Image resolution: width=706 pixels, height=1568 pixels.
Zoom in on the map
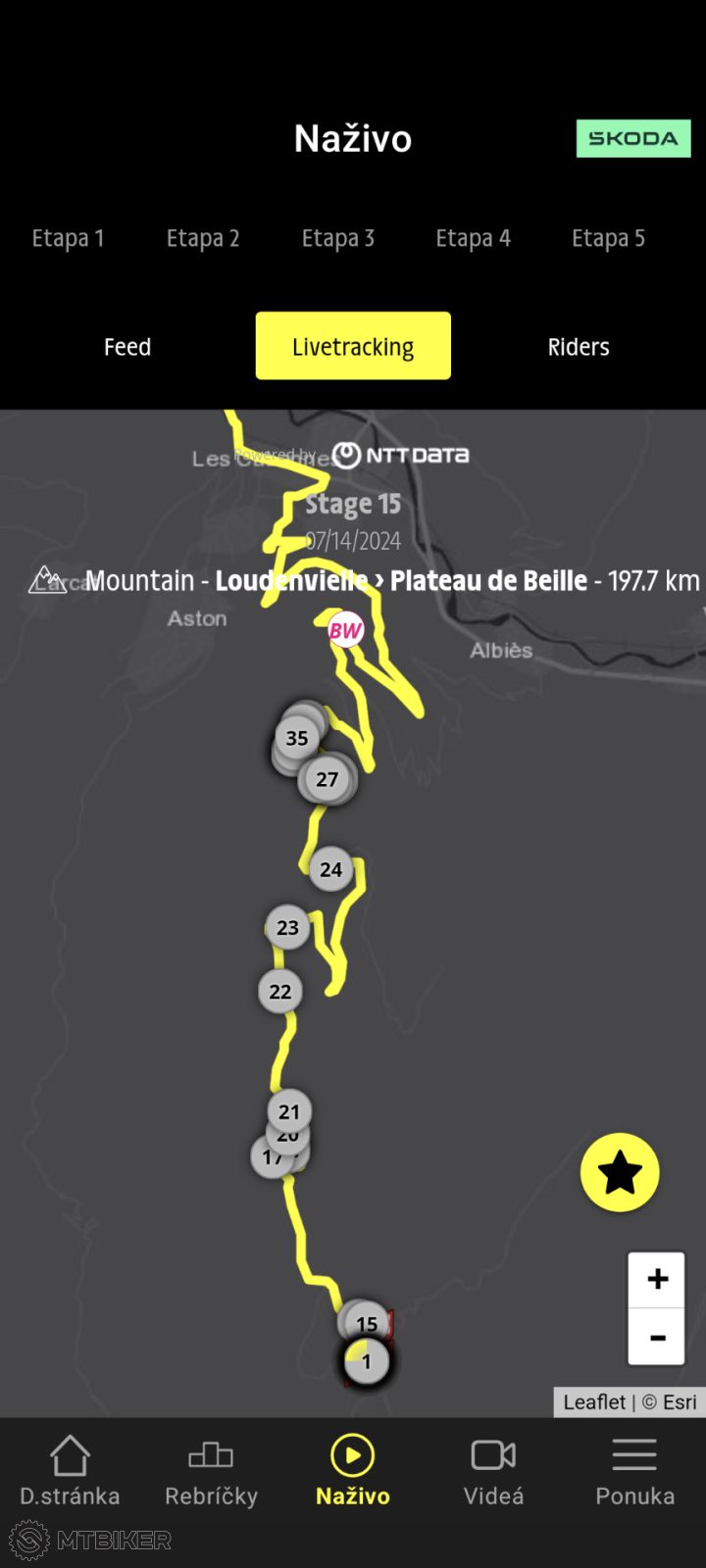(657, 1279)
